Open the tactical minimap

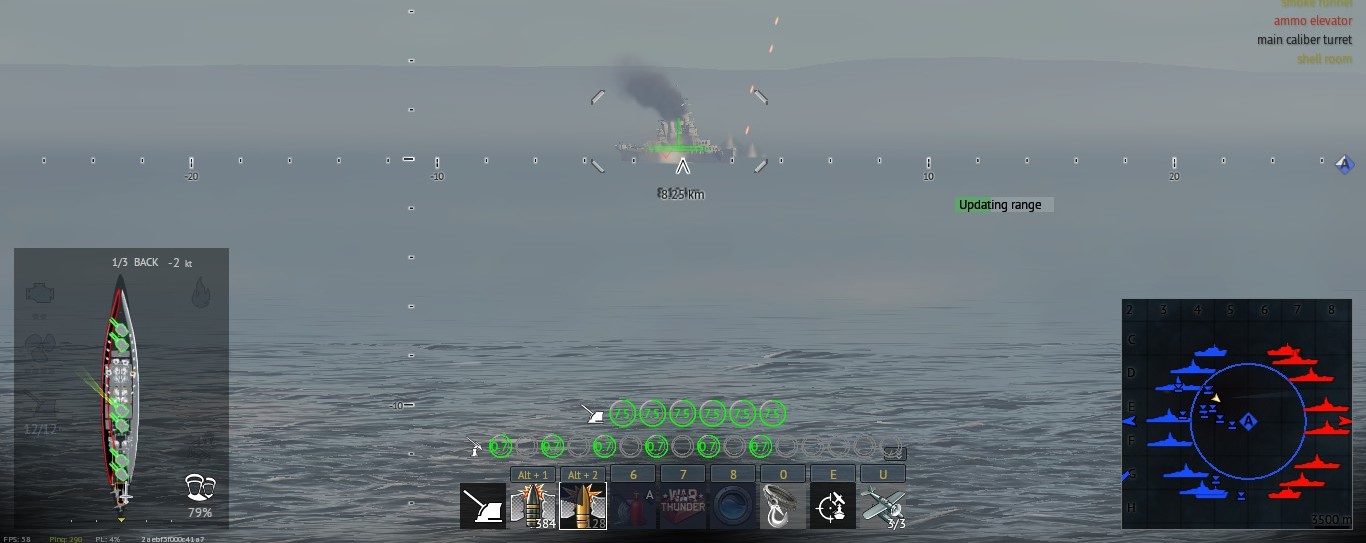(1236, 414)
